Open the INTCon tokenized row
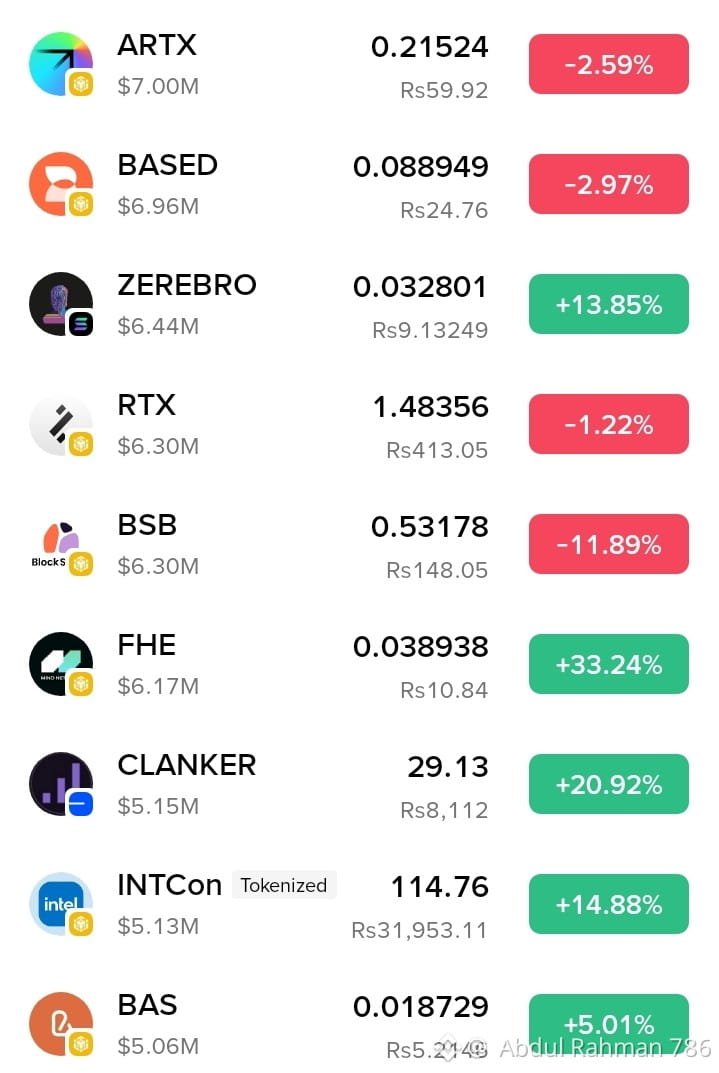 (359, 904)
